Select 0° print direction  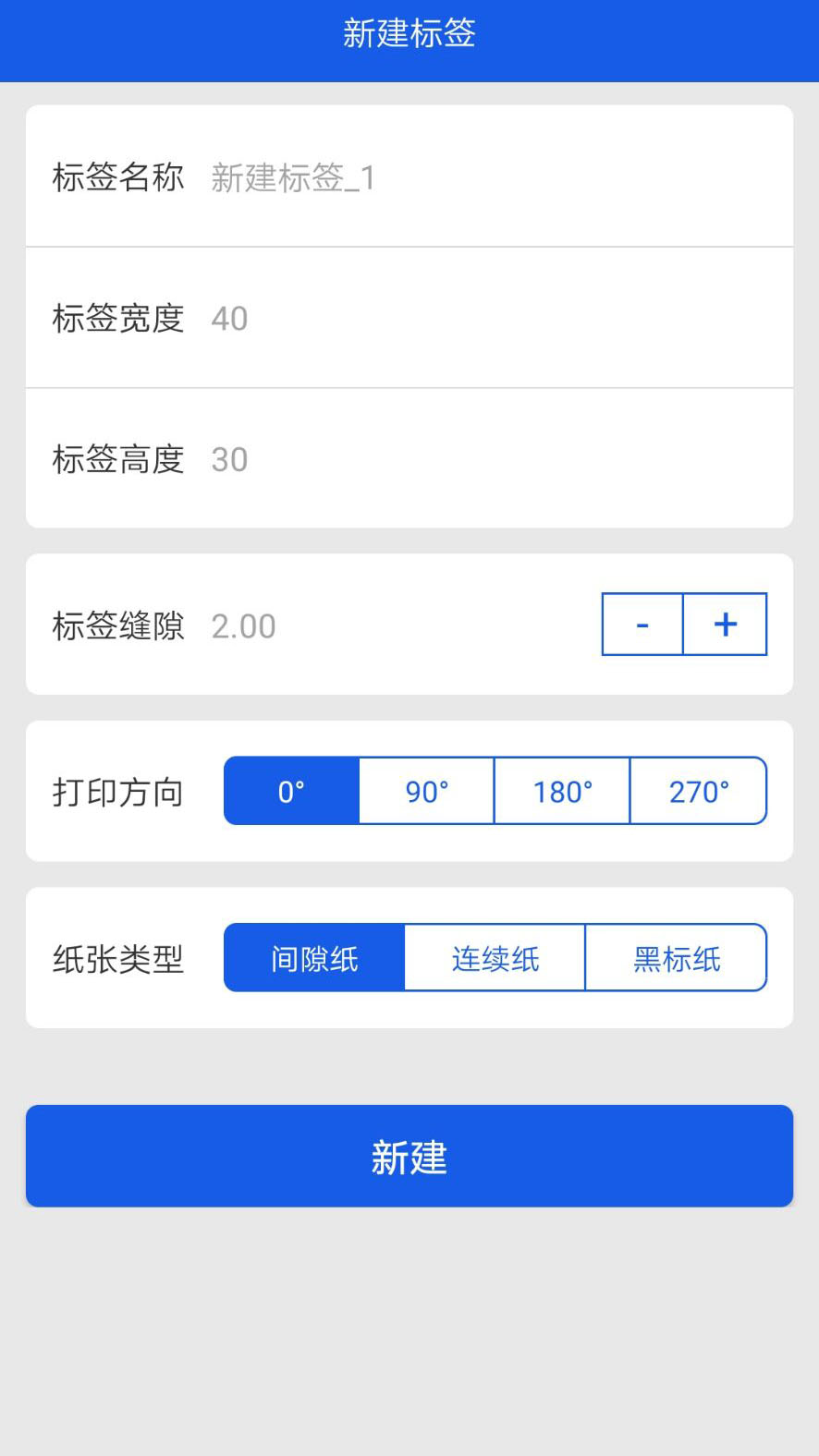[291, 791]
